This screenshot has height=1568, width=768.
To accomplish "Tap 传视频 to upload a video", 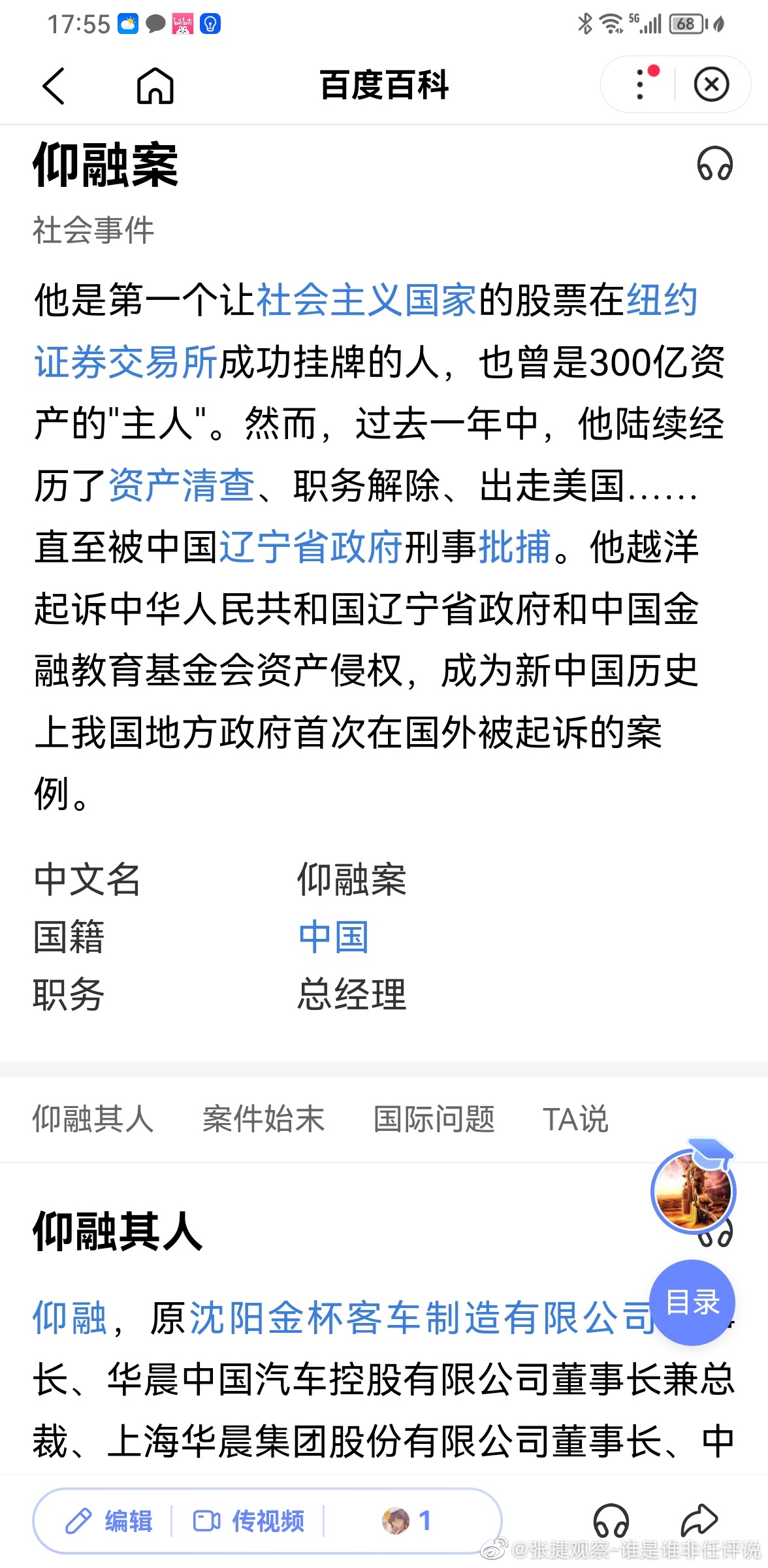I will [249, 1520].
